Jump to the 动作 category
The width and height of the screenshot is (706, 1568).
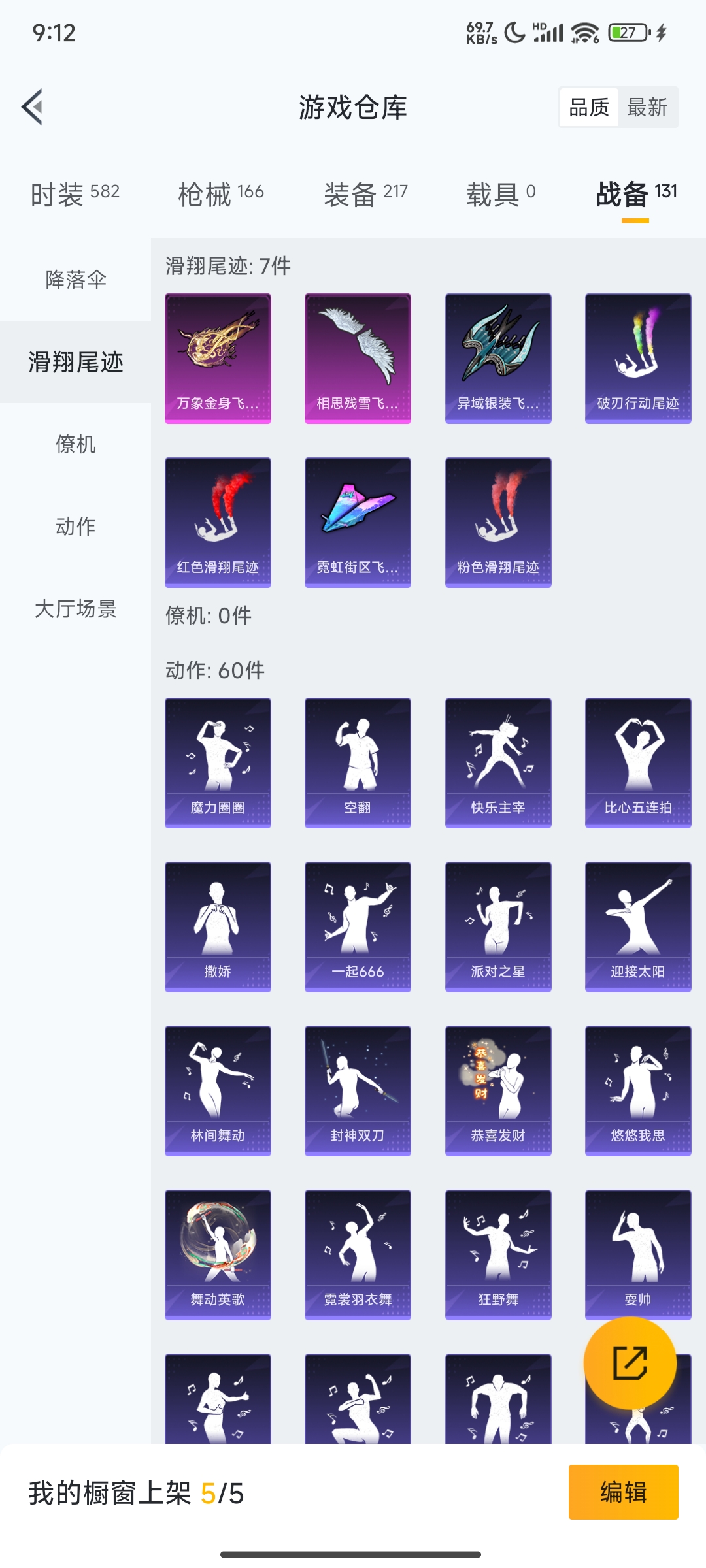click(76, 527)
